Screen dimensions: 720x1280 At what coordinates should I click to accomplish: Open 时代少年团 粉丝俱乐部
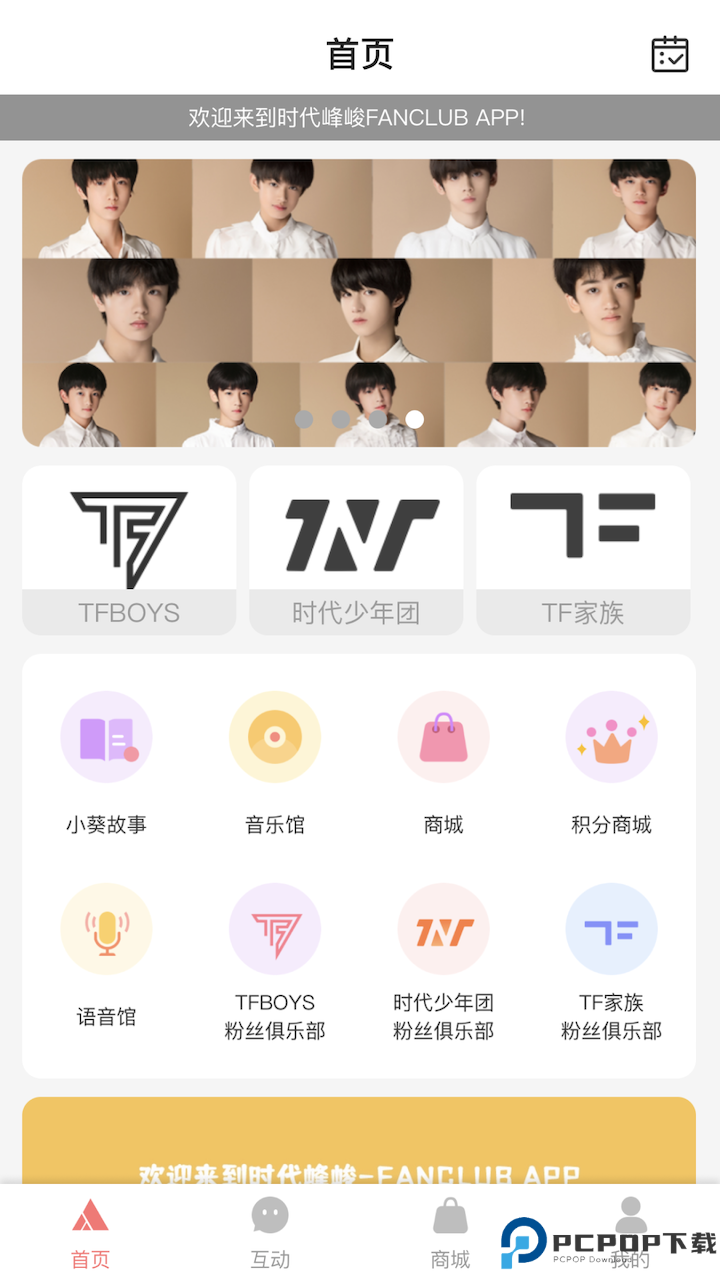(443, 961)
